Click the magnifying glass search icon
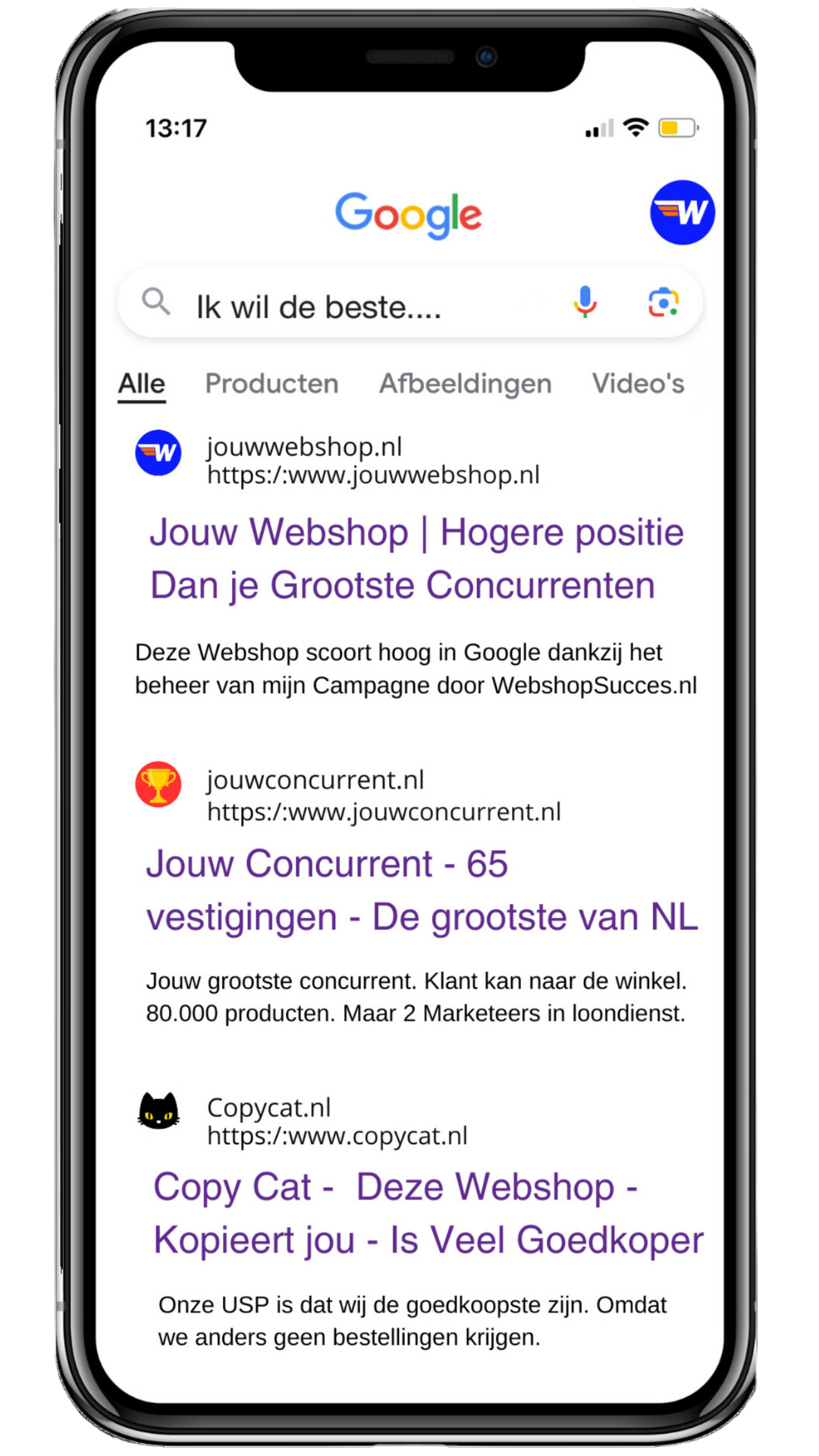The height and width of the screenshot is (1456, 819). (156, 303)
